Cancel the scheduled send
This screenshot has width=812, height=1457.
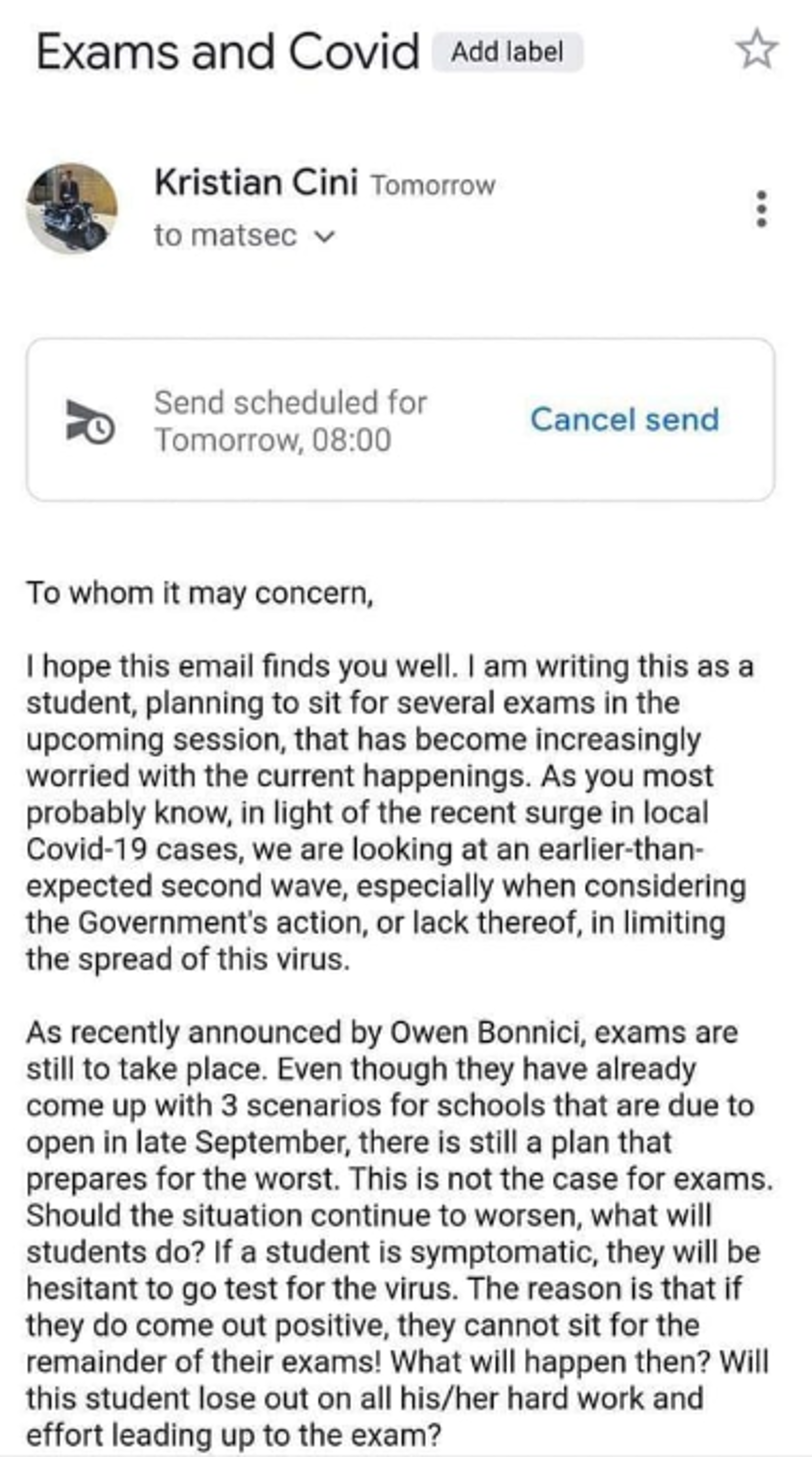[x=624, y=420]
